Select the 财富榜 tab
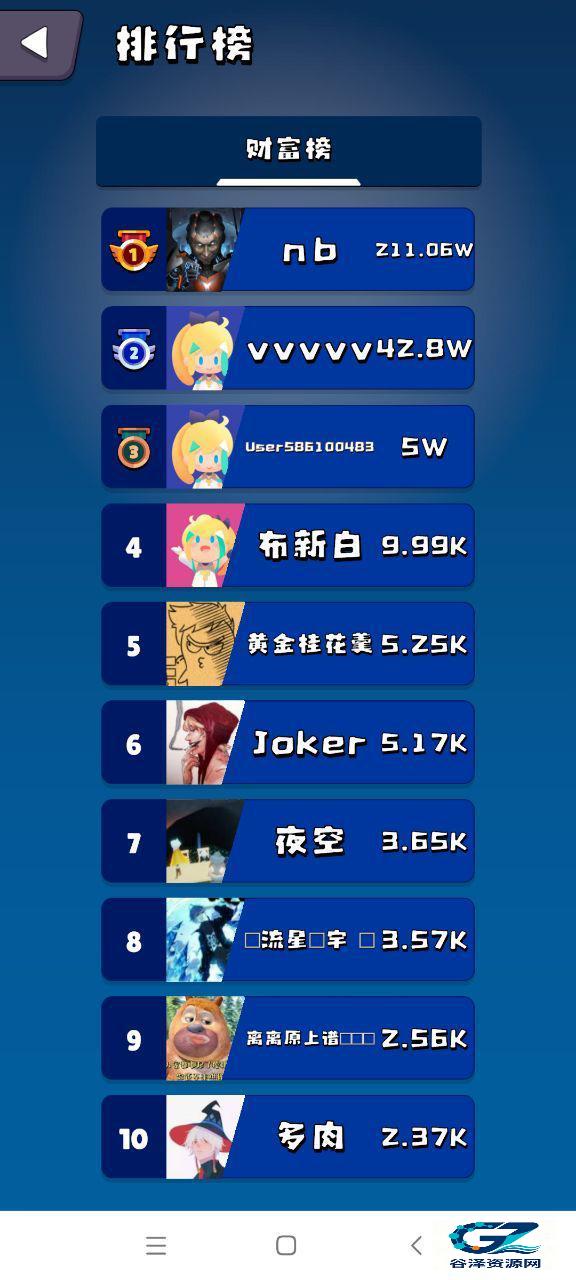 [x=288, y=150]
